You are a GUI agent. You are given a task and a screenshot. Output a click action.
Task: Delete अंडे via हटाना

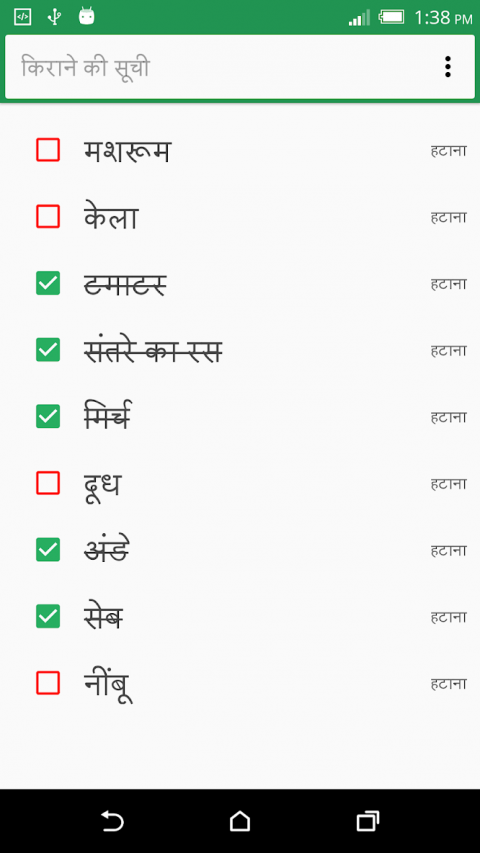pos(448,551)
